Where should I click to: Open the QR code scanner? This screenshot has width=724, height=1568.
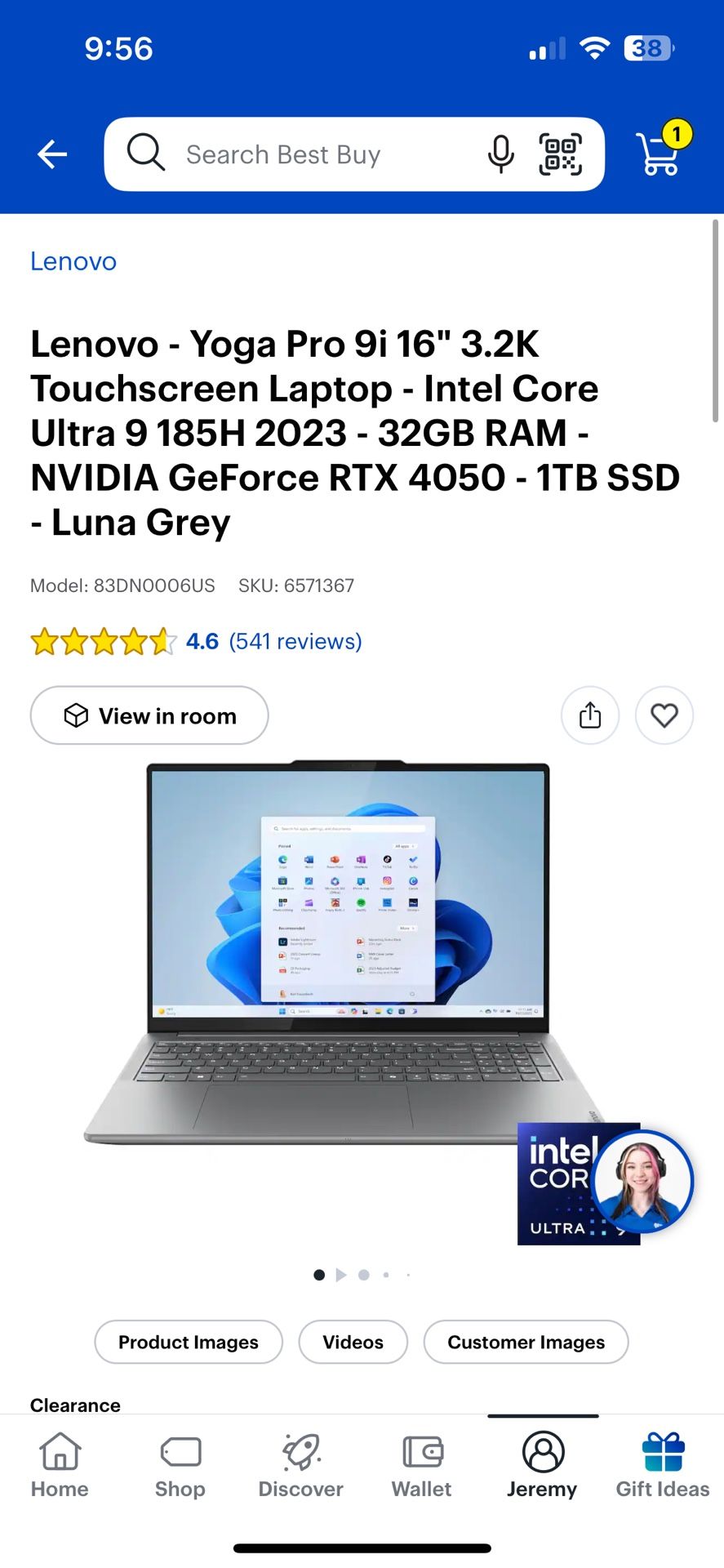tap(560, 154)
